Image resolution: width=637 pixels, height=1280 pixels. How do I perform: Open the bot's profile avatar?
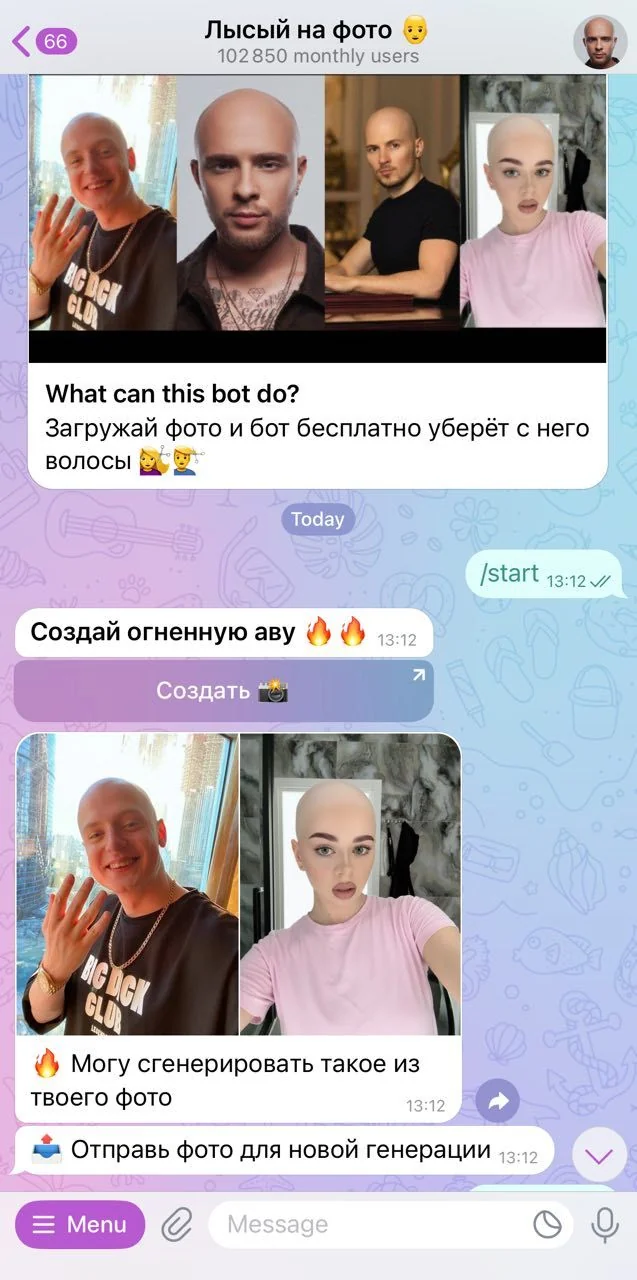pos(599,42)
